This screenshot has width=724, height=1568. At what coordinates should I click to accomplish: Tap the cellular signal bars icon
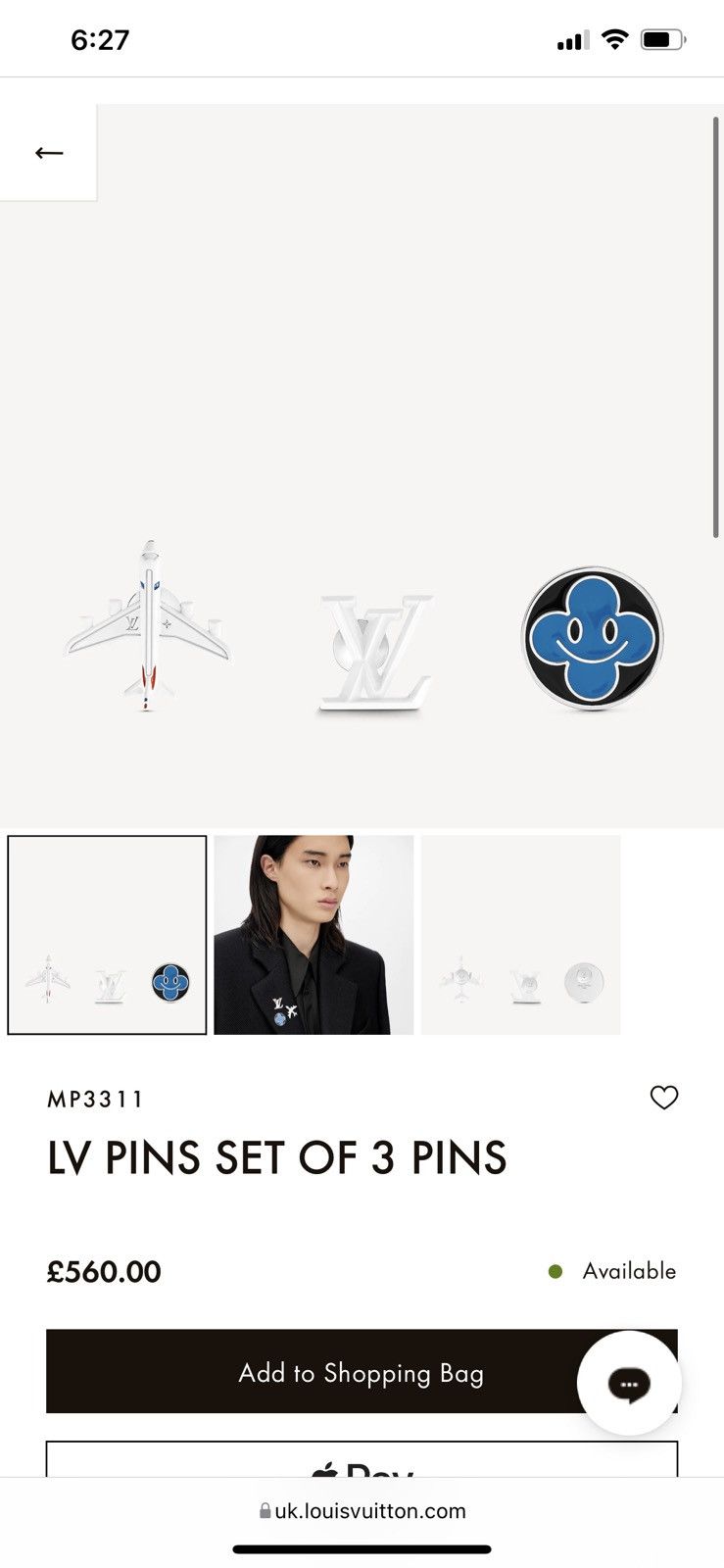point(571,40)
